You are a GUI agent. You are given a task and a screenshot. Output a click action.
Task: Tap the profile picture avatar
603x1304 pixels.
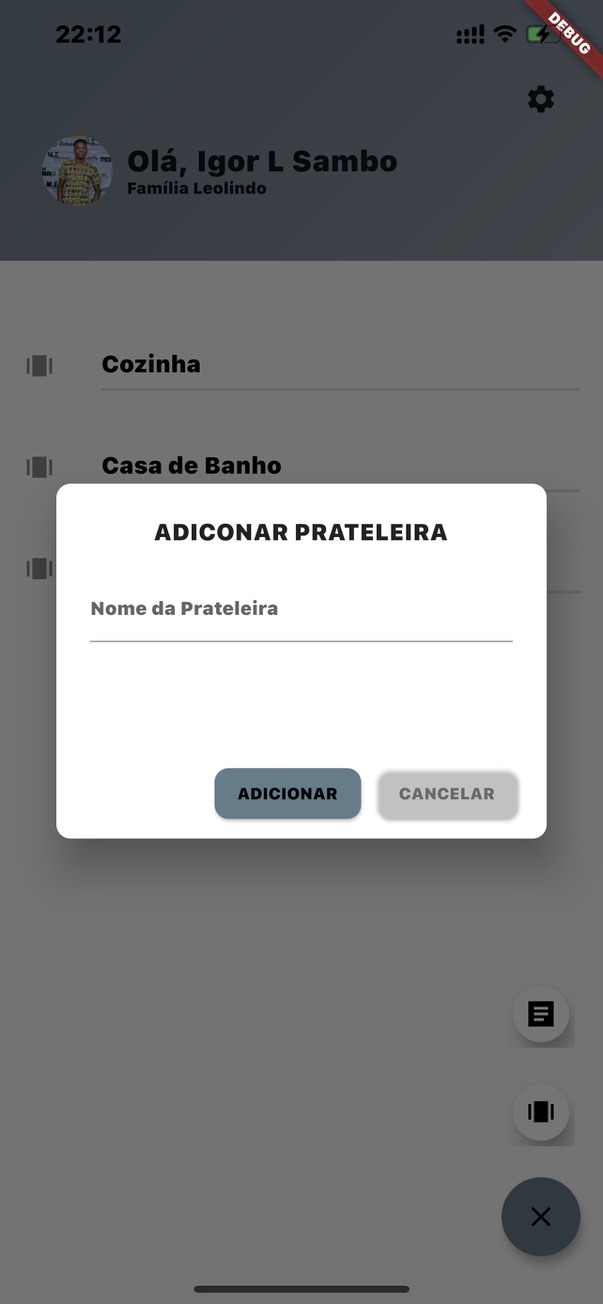[77, 171]
